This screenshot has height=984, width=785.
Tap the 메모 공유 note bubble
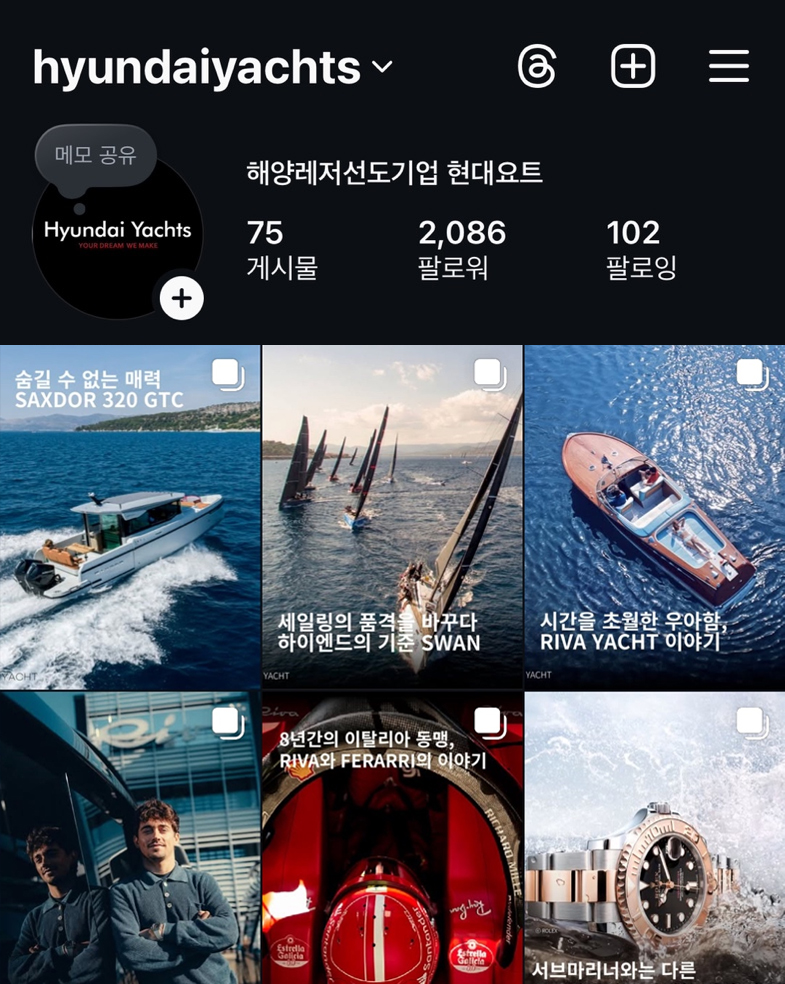coord(96,156)
